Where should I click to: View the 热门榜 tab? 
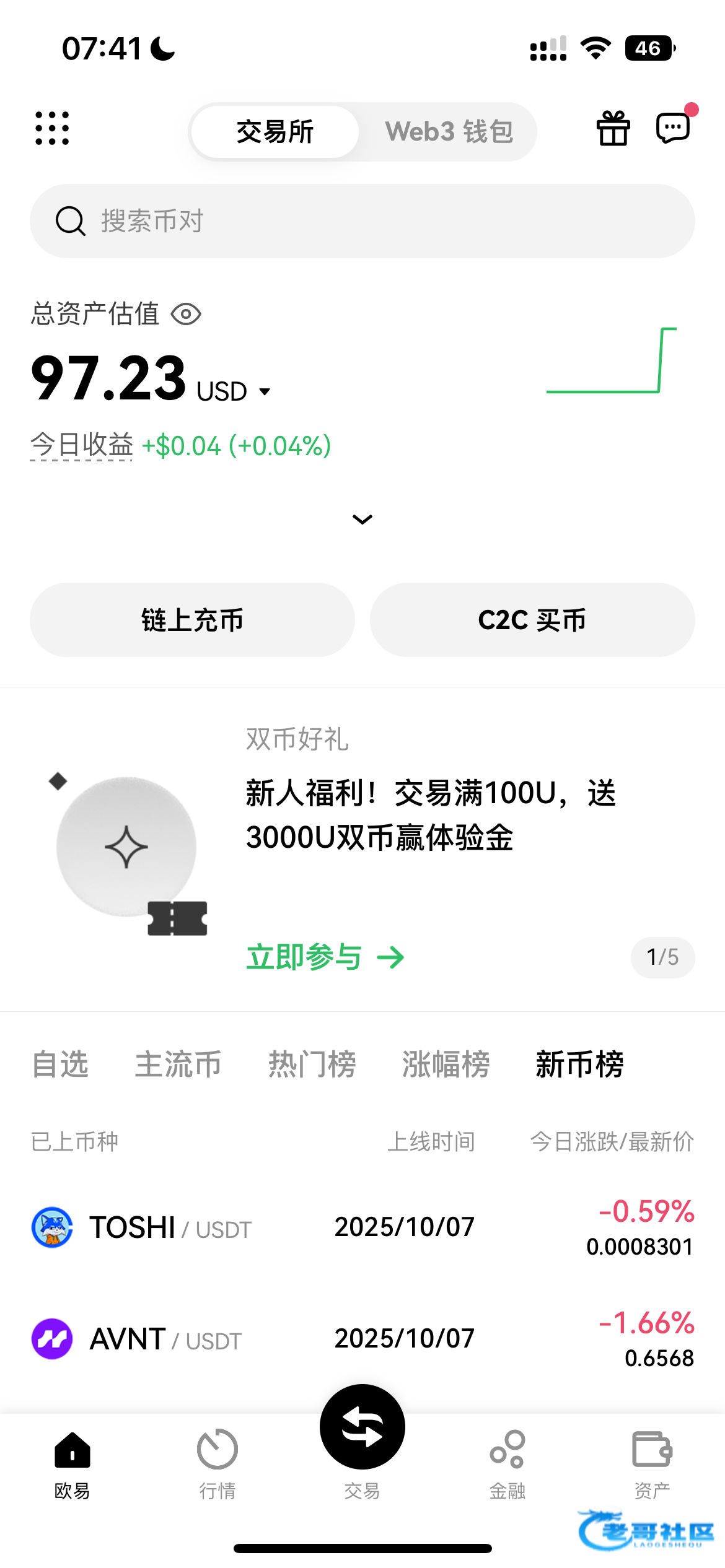(x=312, y=1065)
